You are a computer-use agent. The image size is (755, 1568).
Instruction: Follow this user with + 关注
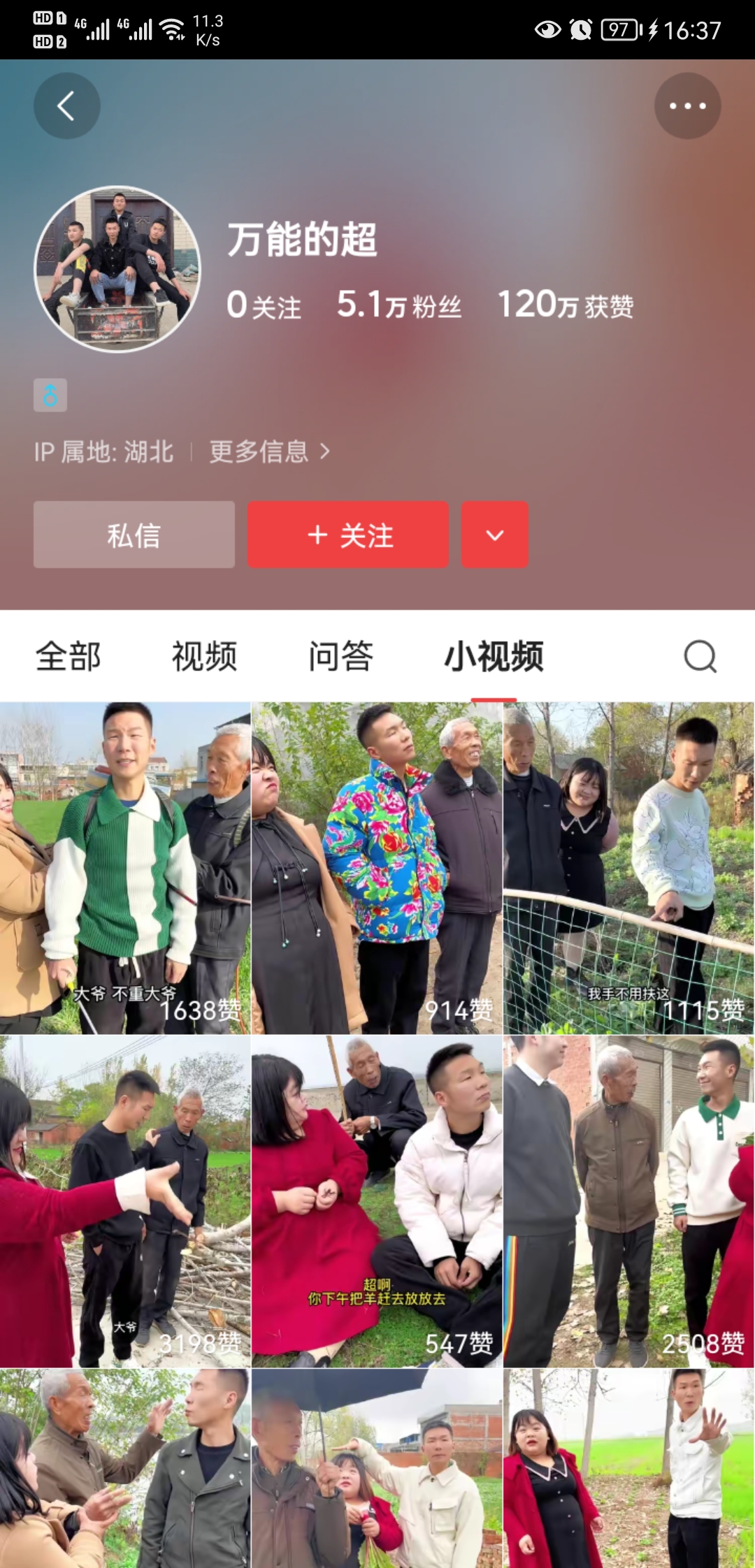tap(348, 535)
